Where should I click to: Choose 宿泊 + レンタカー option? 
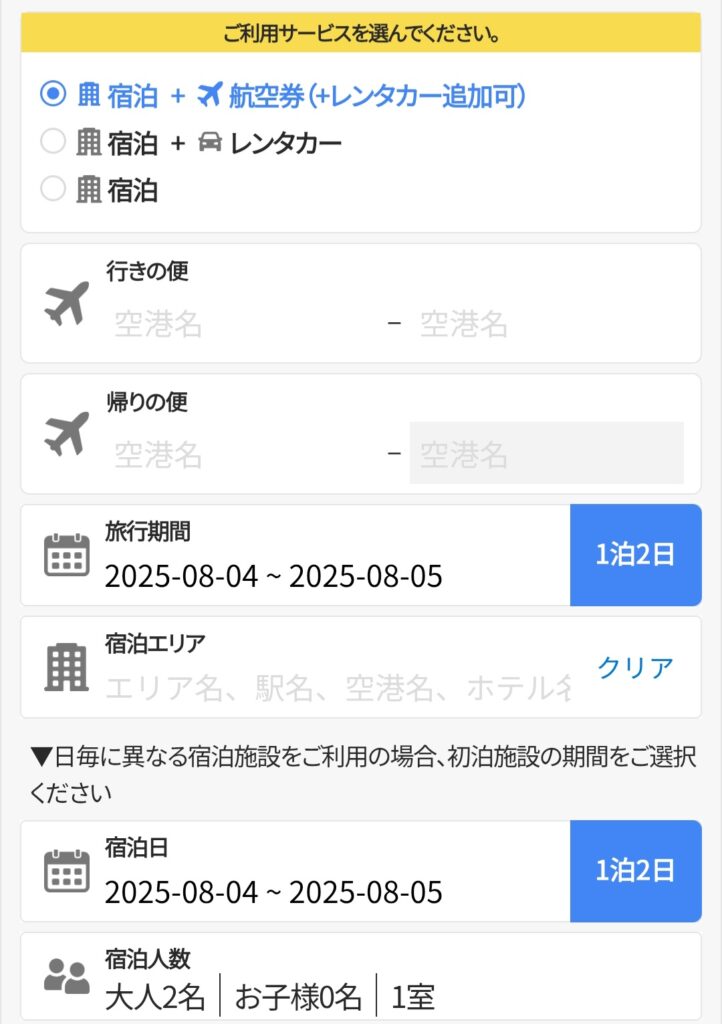(52, 142)
